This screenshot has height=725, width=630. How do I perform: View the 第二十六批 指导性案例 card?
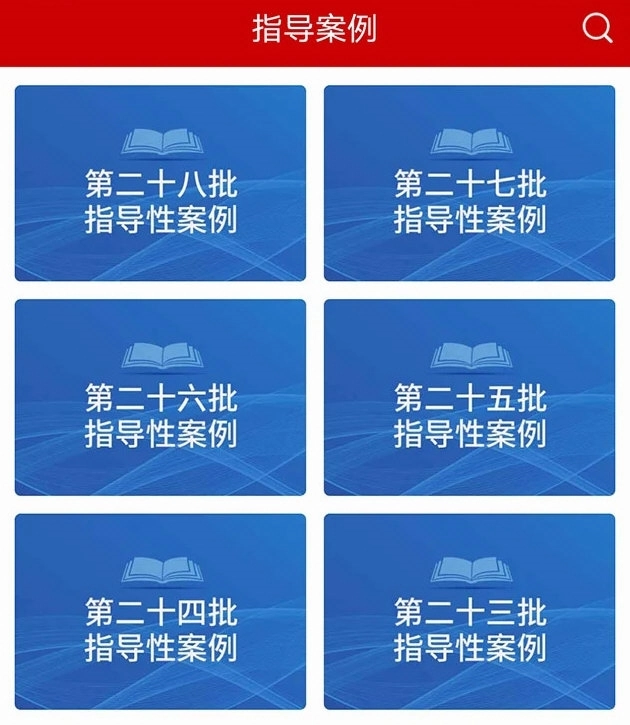click(x=160, y=398)
